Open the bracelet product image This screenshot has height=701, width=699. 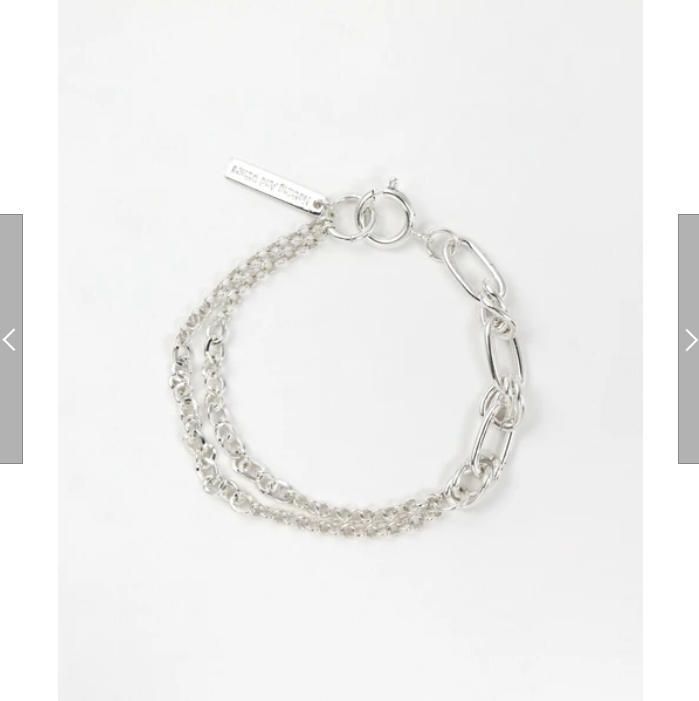click(350, 350)
